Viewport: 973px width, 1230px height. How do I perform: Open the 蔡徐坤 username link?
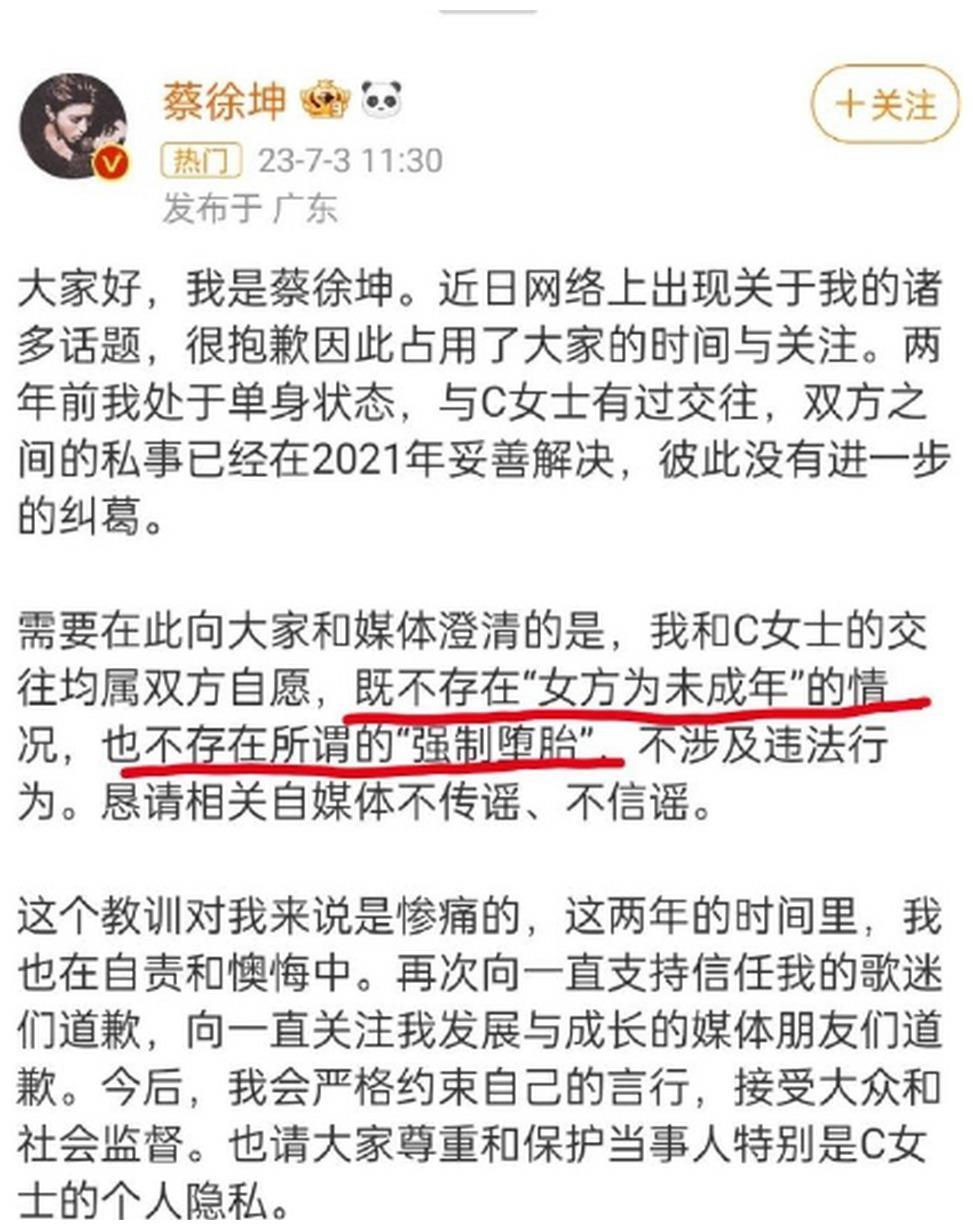(x=226, y=101)
